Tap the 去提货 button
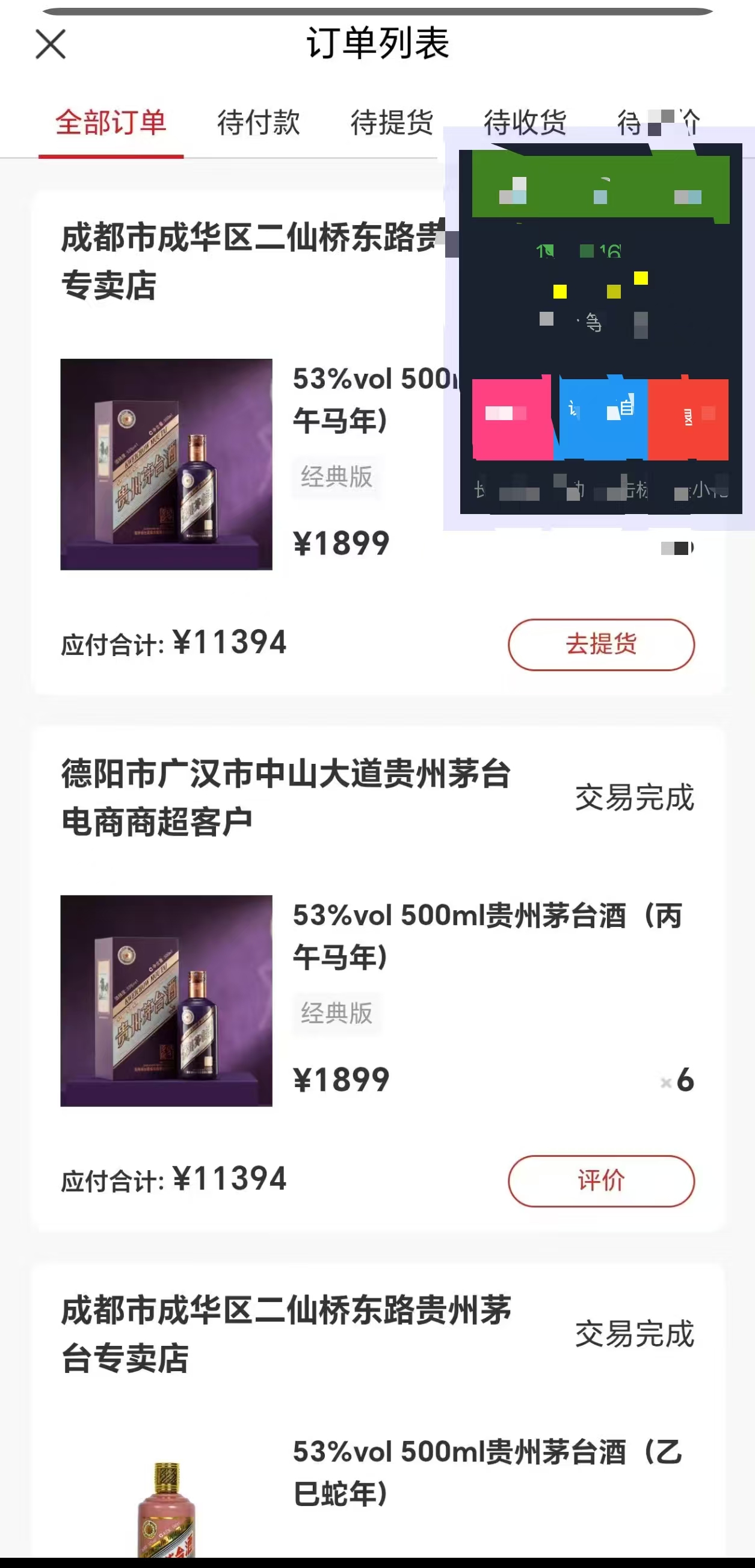755x1568 pixels. 601,645
